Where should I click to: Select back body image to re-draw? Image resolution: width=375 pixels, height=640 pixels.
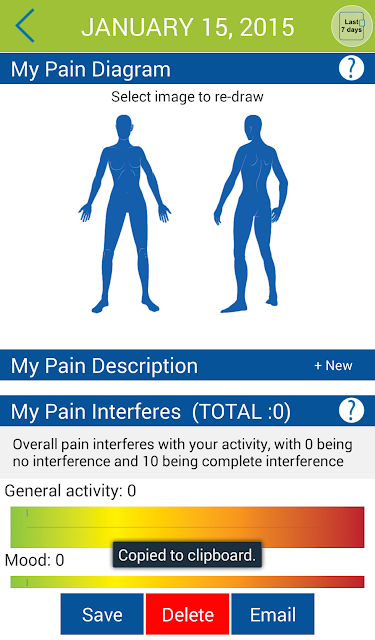251,214
